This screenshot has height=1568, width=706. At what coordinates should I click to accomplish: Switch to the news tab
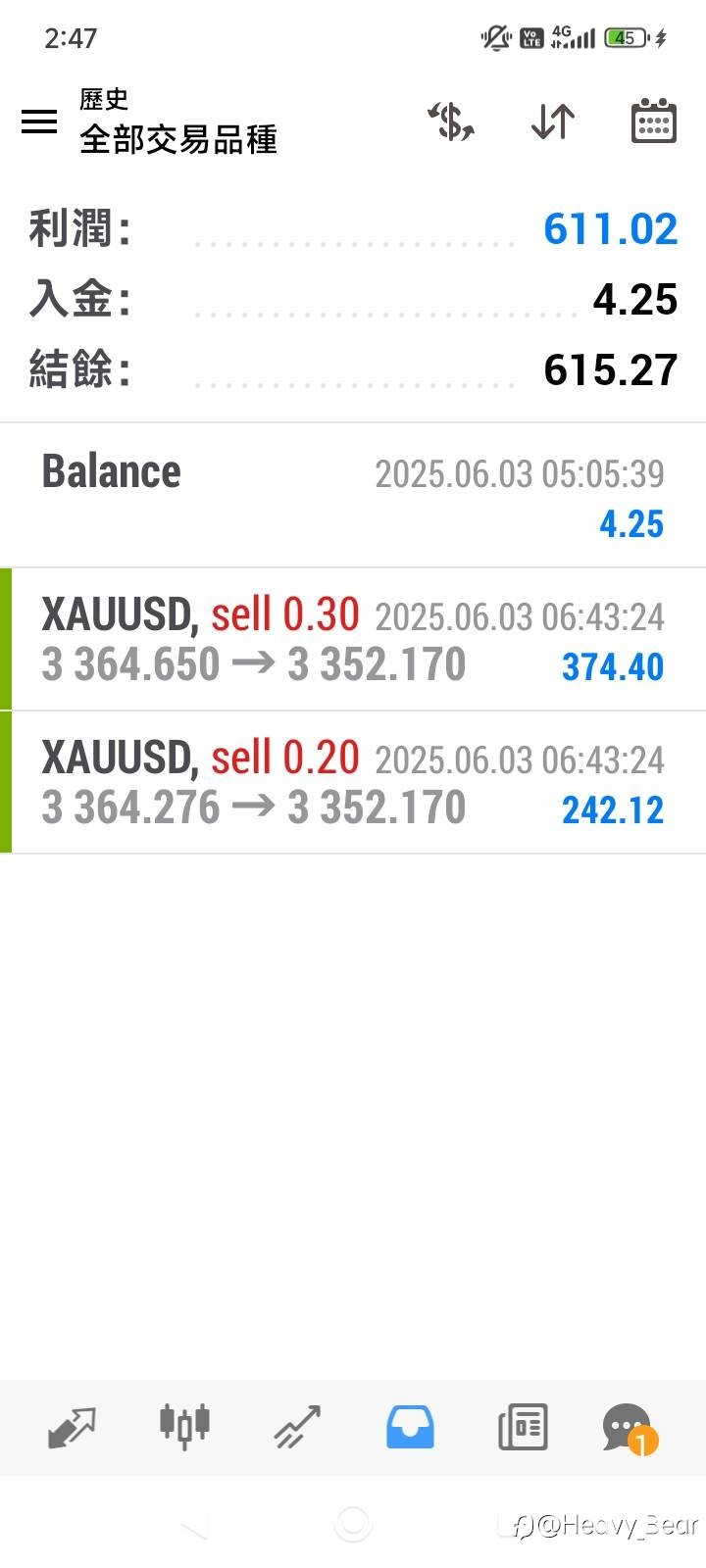pyautogui.click(x=523, y=1427)
